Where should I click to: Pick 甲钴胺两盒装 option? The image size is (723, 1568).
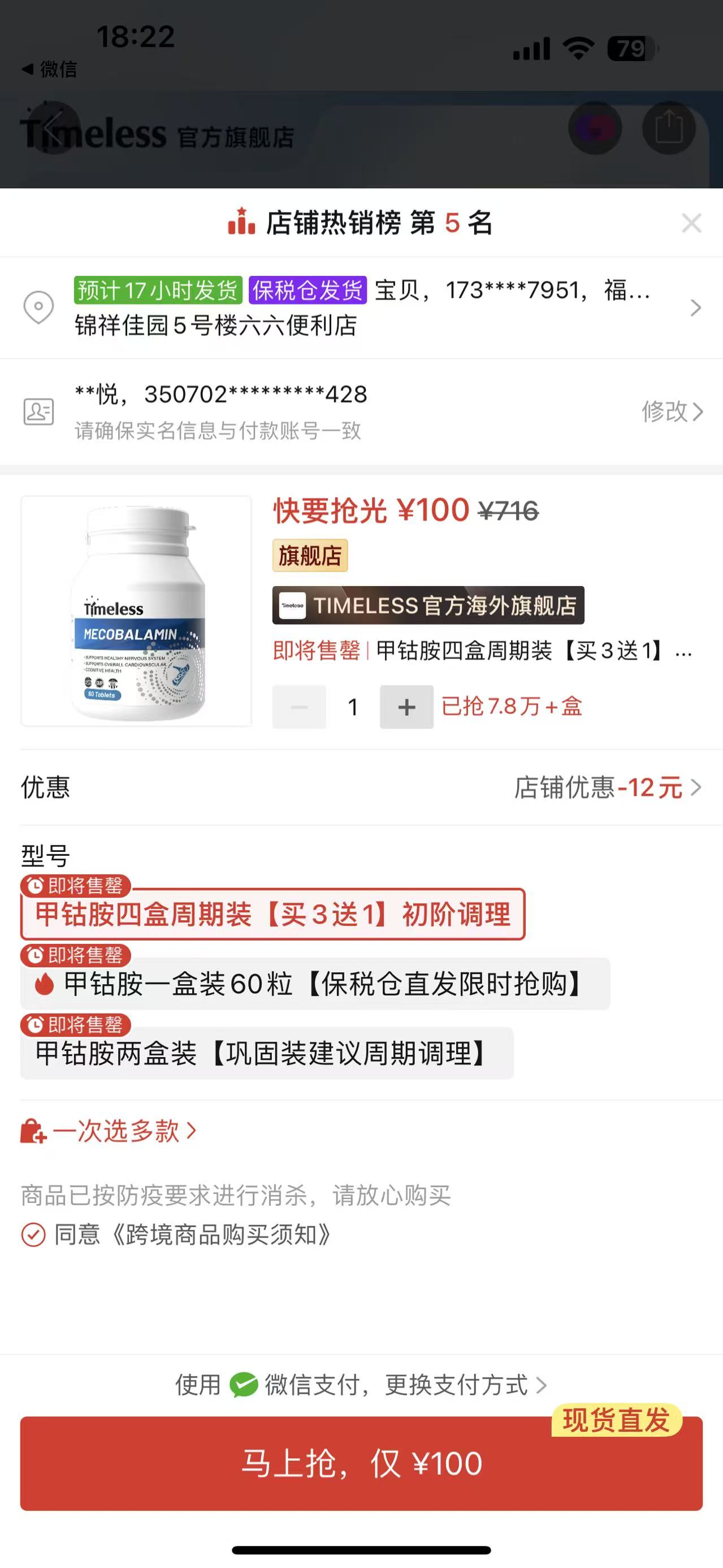click(x=267, y=1054)
